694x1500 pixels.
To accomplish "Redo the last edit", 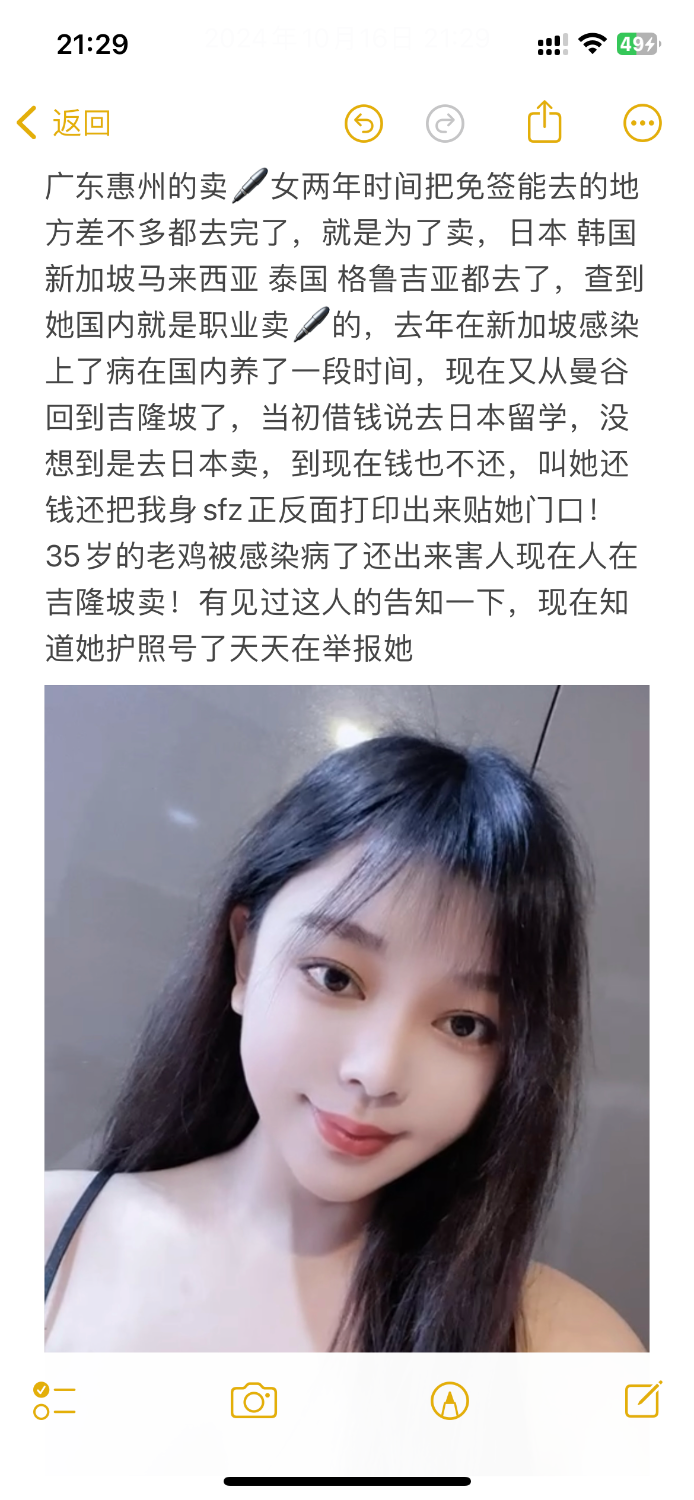I will 445,124.
